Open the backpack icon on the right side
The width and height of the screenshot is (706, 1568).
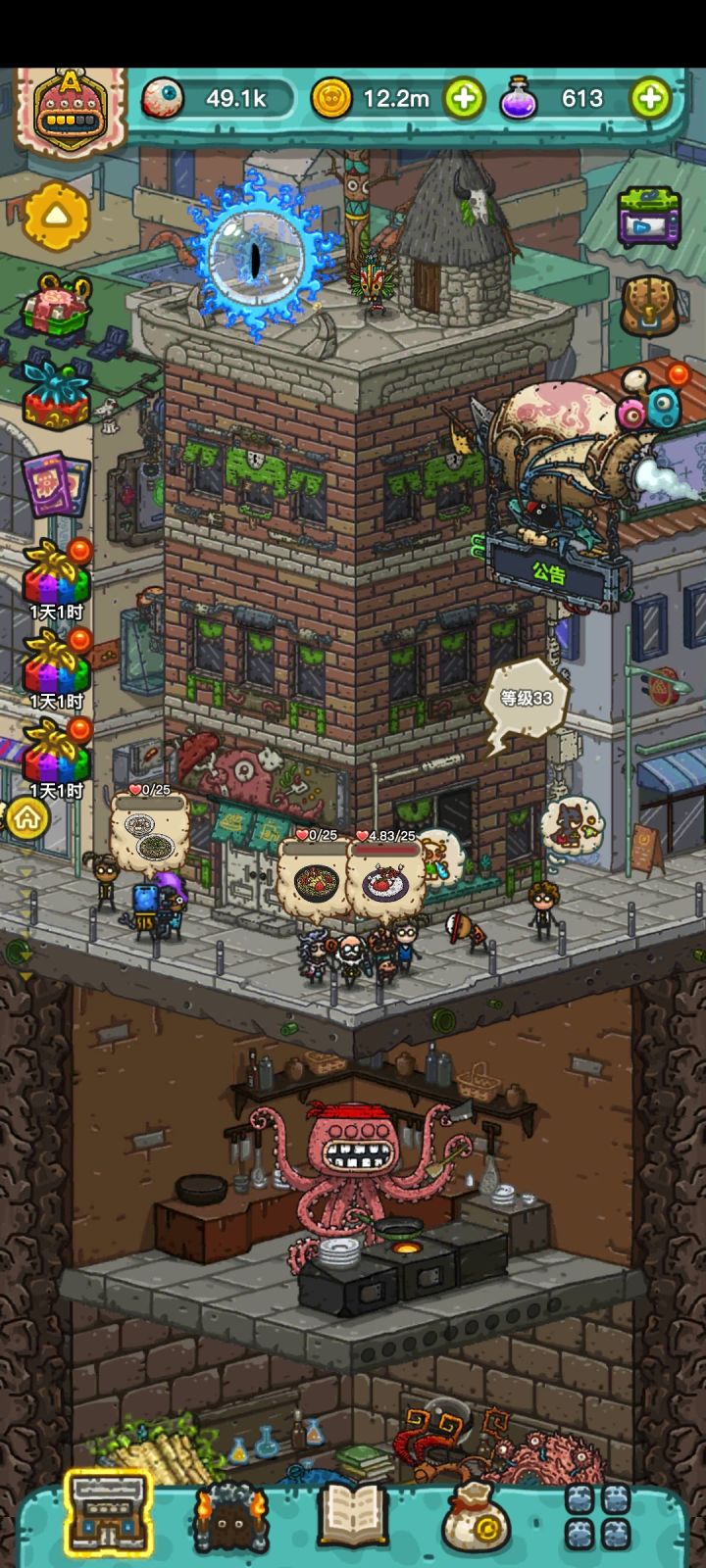click(x=647, y=304)
